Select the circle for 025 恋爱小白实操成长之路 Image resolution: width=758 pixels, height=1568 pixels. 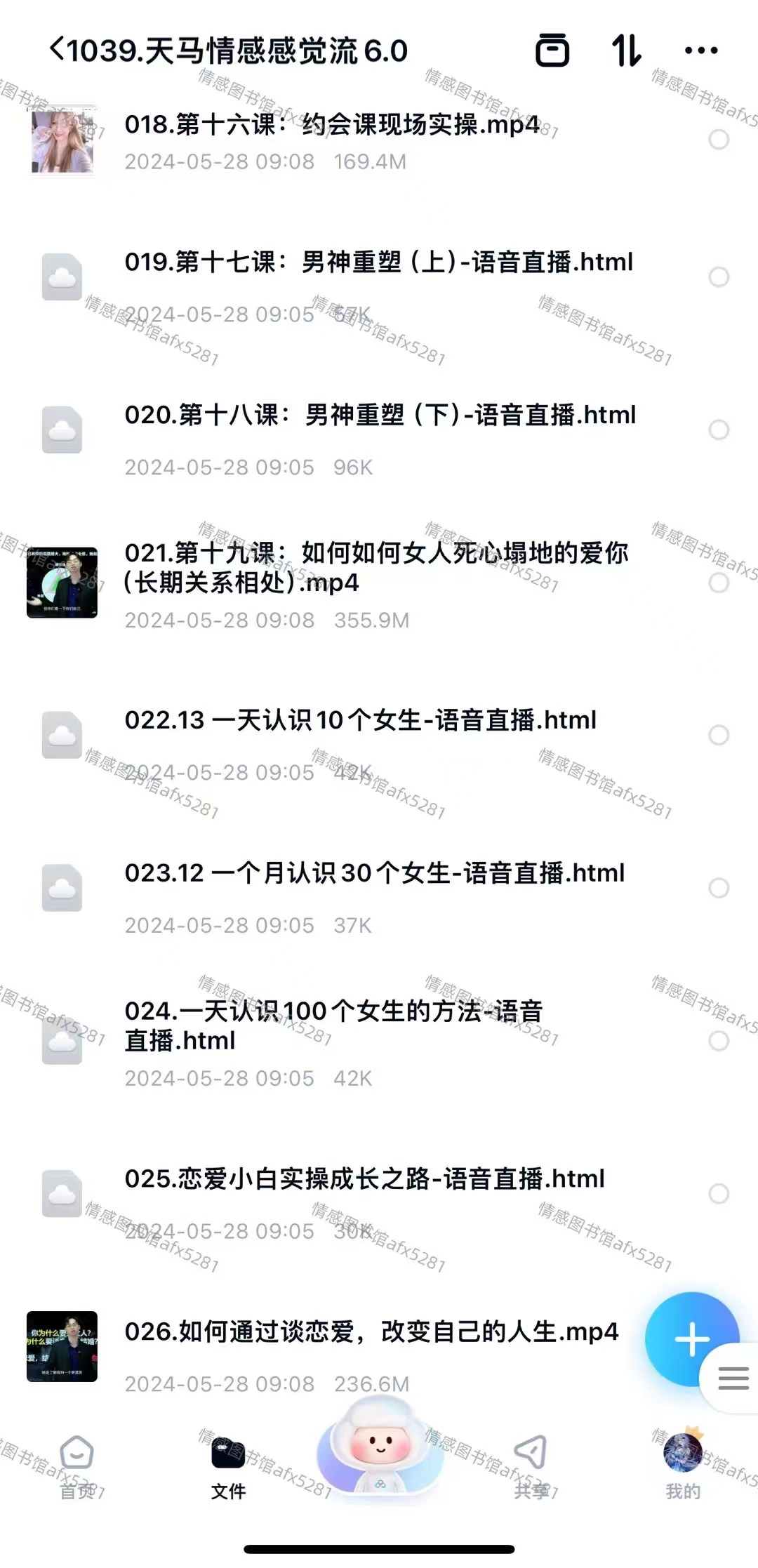coord(719,1193)
